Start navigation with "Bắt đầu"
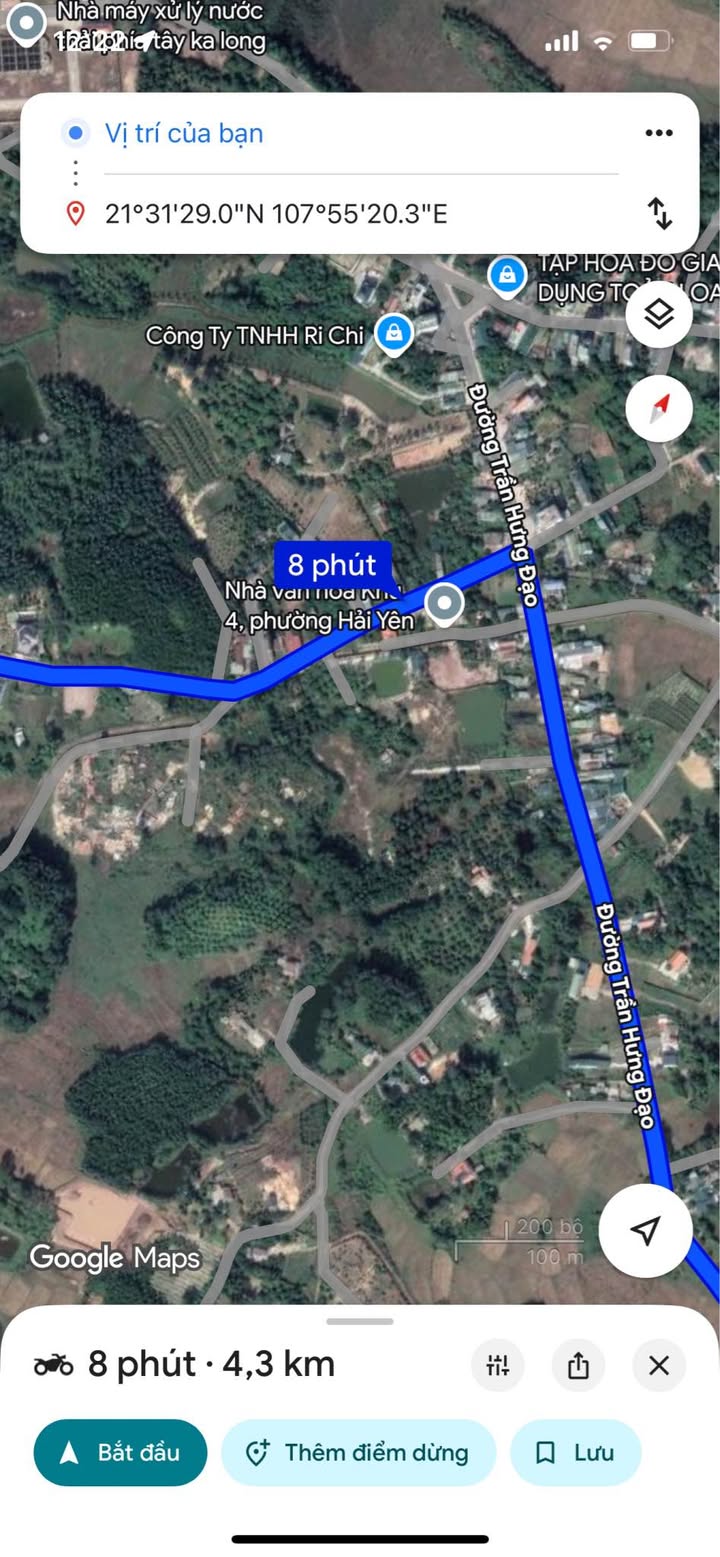The width and height of the screenshot is (720, 1557). pyautogui.click(x=120, y=1453)
